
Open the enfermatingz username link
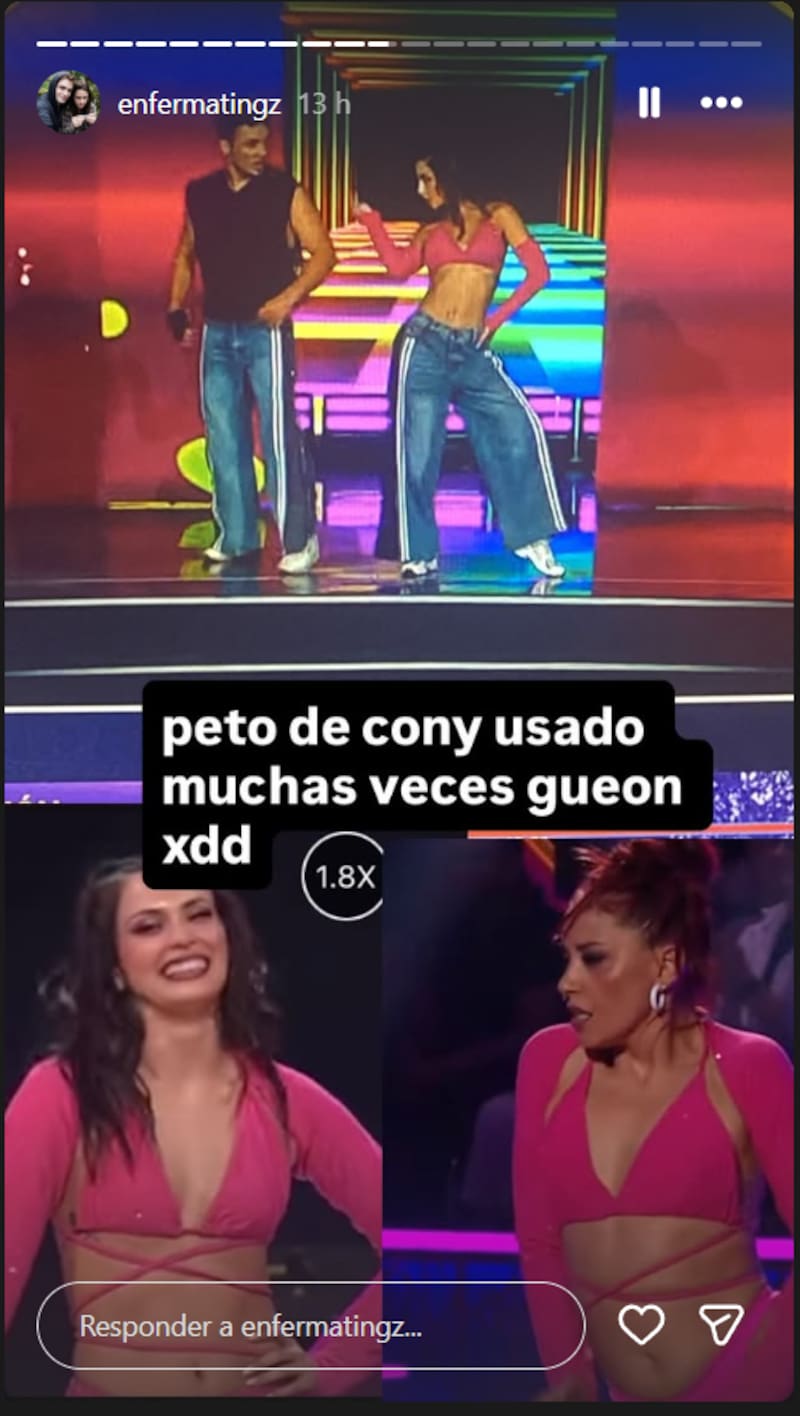[201, 104]
